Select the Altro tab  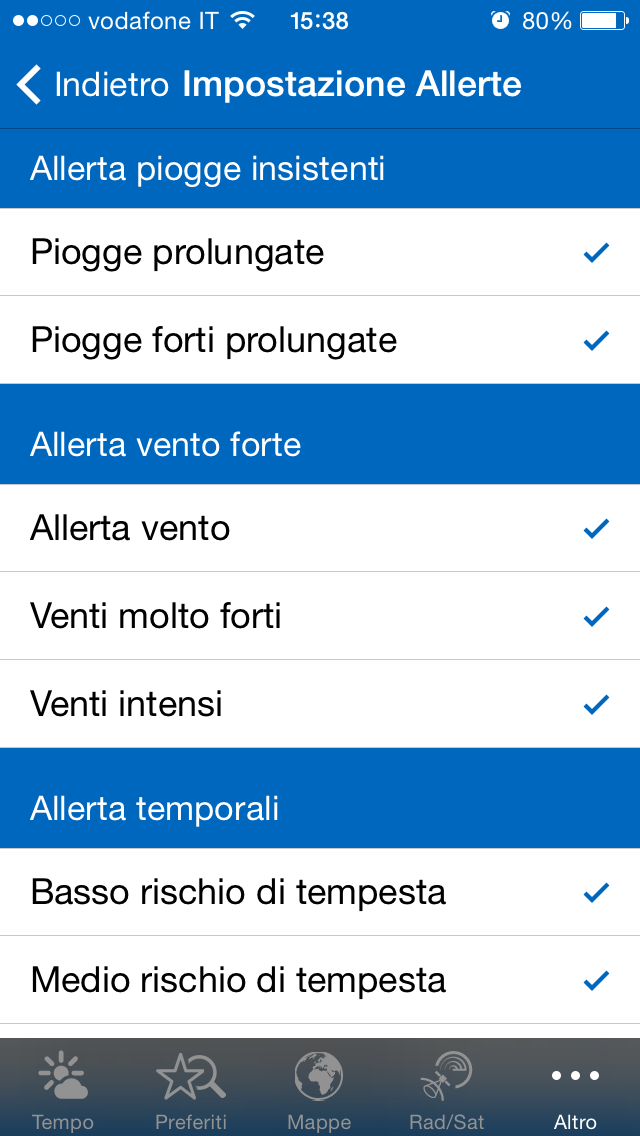click(x=575, y=1089)
